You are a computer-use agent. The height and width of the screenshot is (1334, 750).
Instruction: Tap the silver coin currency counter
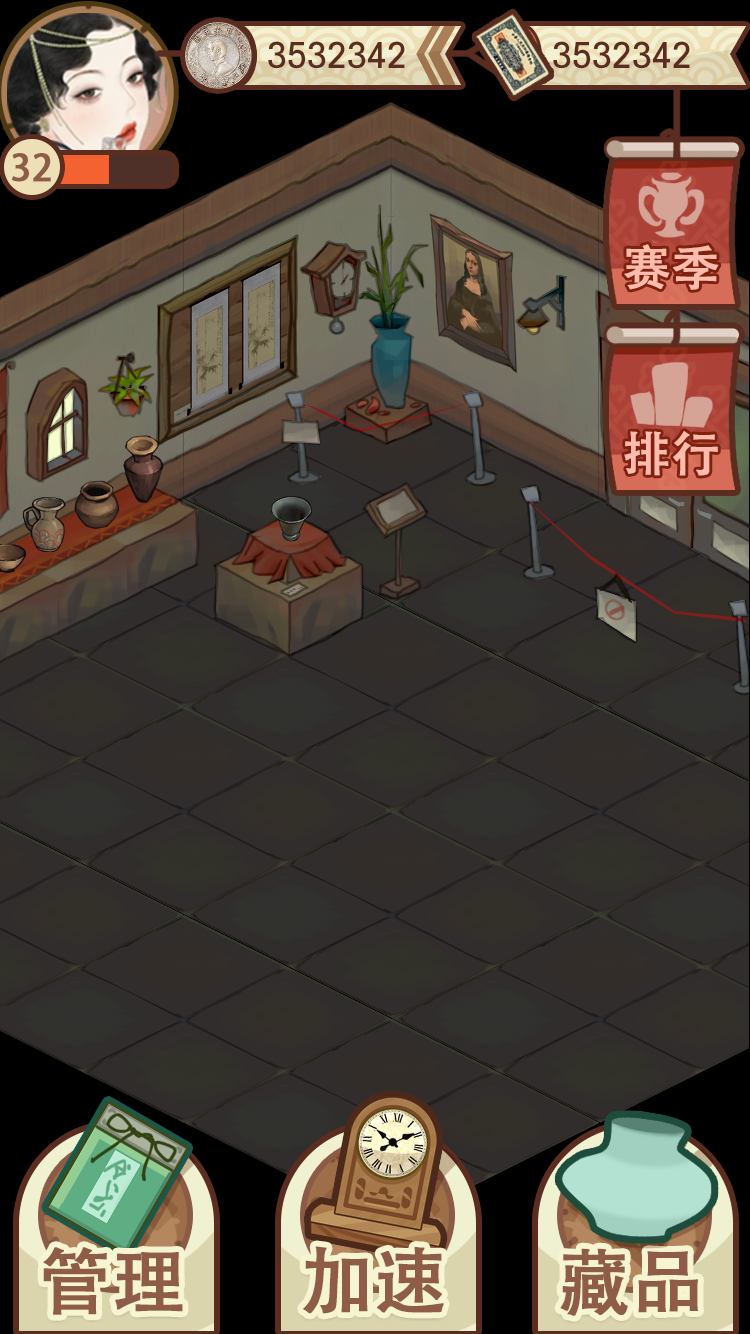(x=320, y=55)
